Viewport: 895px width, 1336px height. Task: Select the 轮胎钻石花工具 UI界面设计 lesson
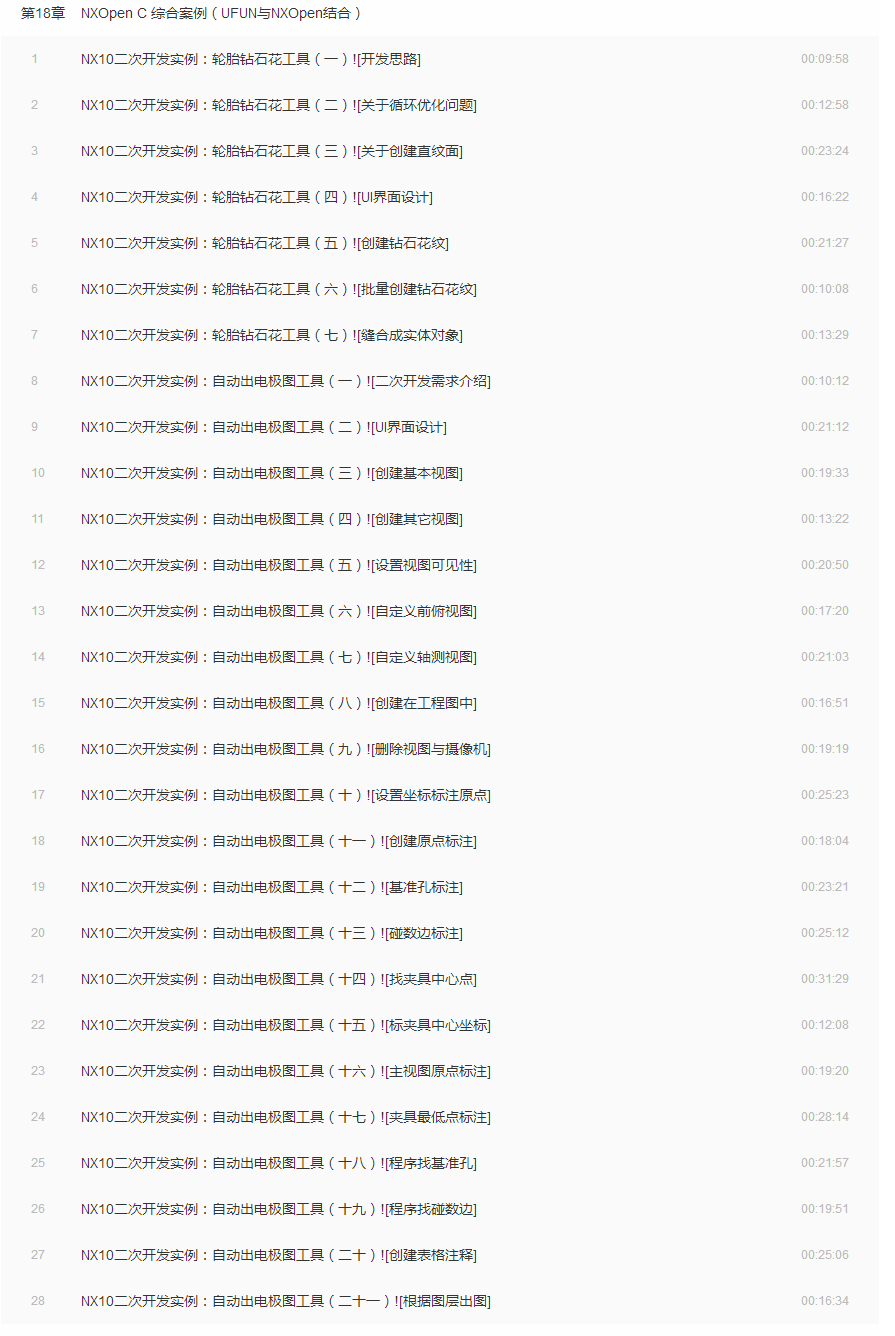[256, 197]
